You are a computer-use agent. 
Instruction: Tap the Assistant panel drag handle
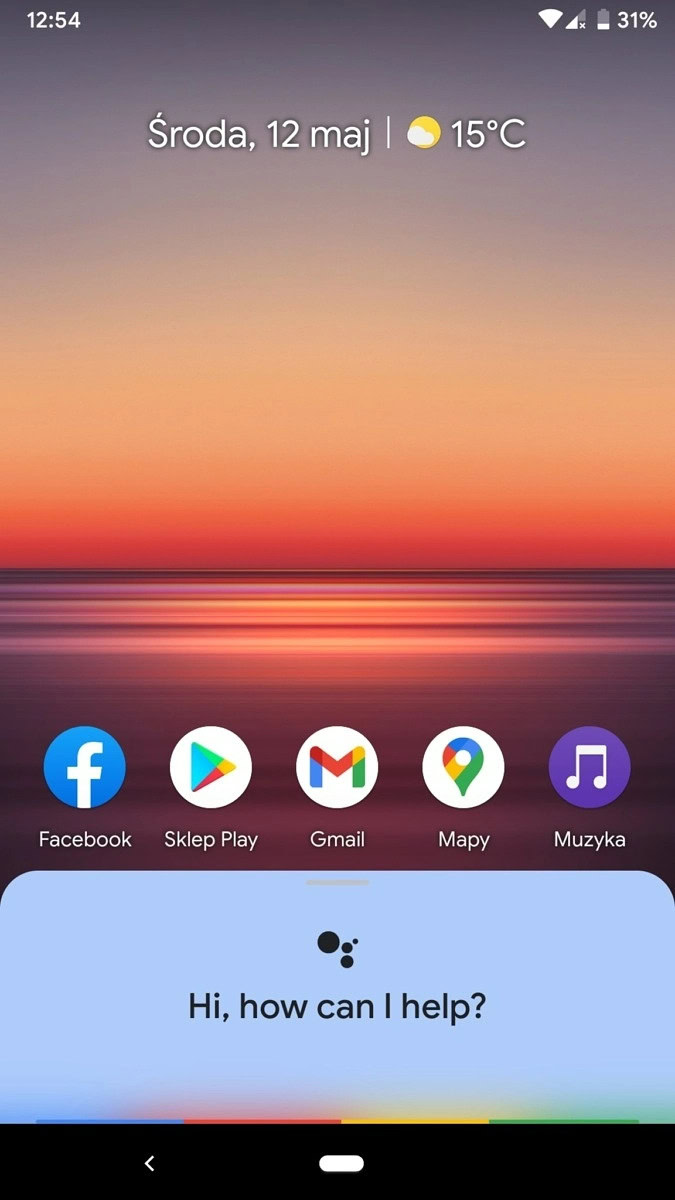pos(337,882)
